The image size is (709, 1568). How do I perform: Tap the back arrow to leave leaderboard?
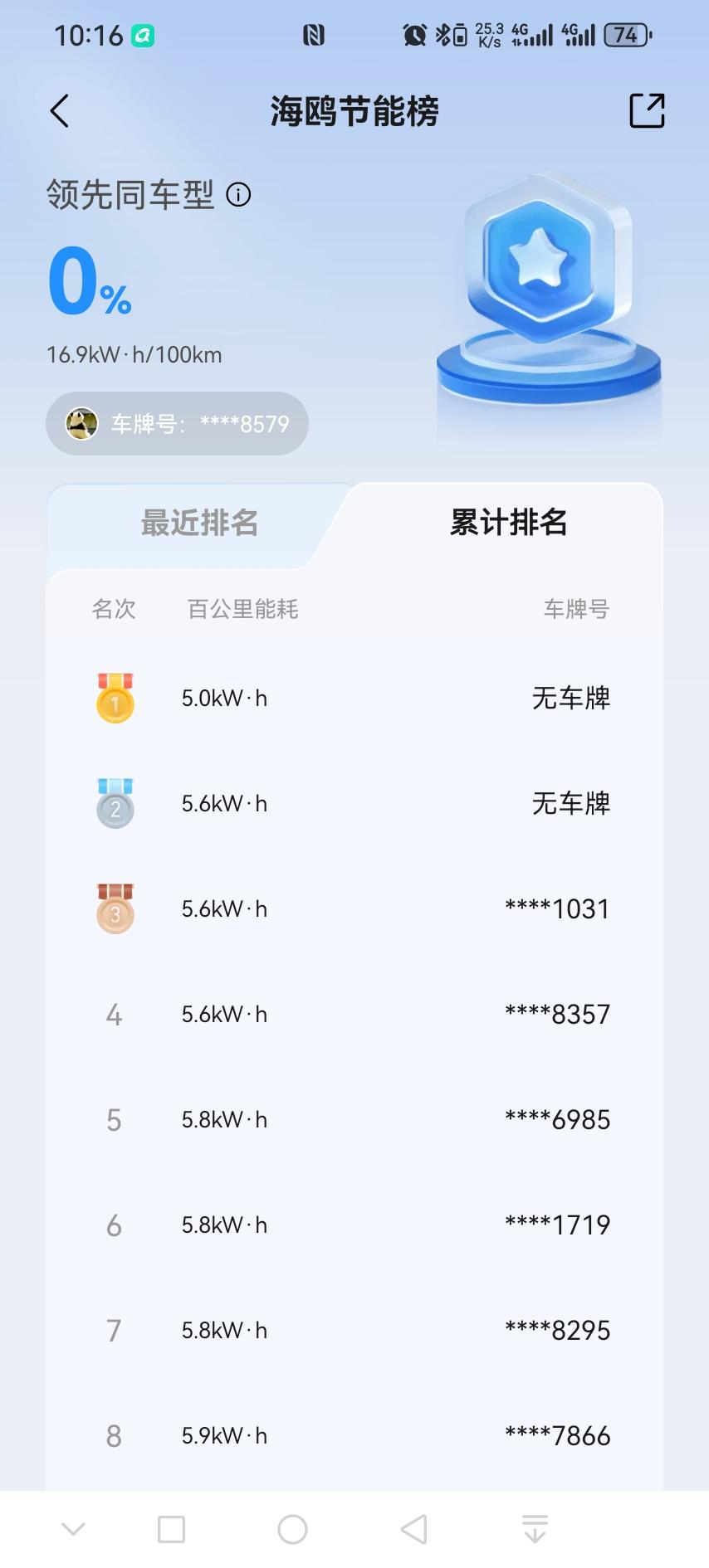(58, 110)
